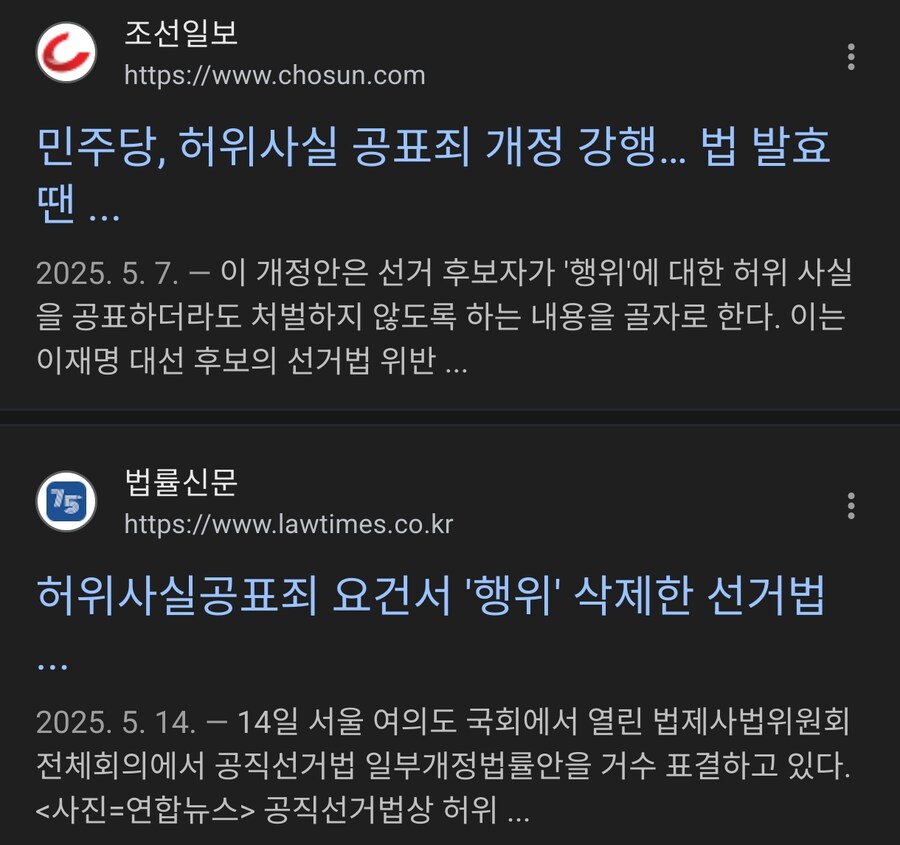Image resolution: width=900 pixels, height=845 pixels.
Task: Open the Chosun Ilbo article headline link
Action: point(433,150)
